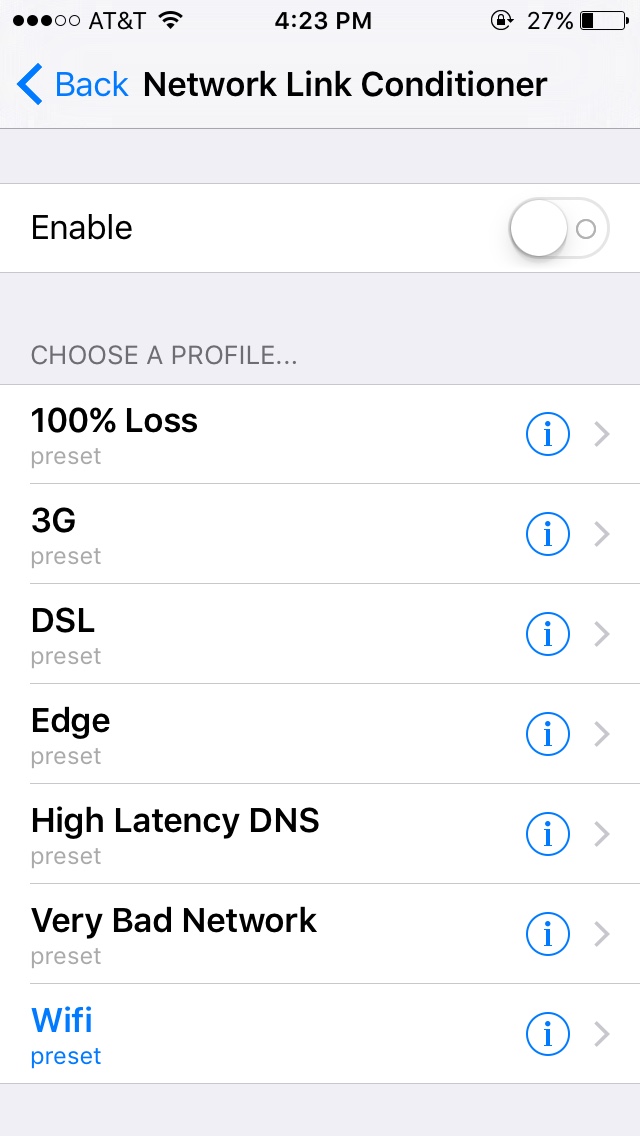The width and height of the screenshot is (640, 1136).
Task: Open the info icon for Wifi
Action: [547, 1034]
